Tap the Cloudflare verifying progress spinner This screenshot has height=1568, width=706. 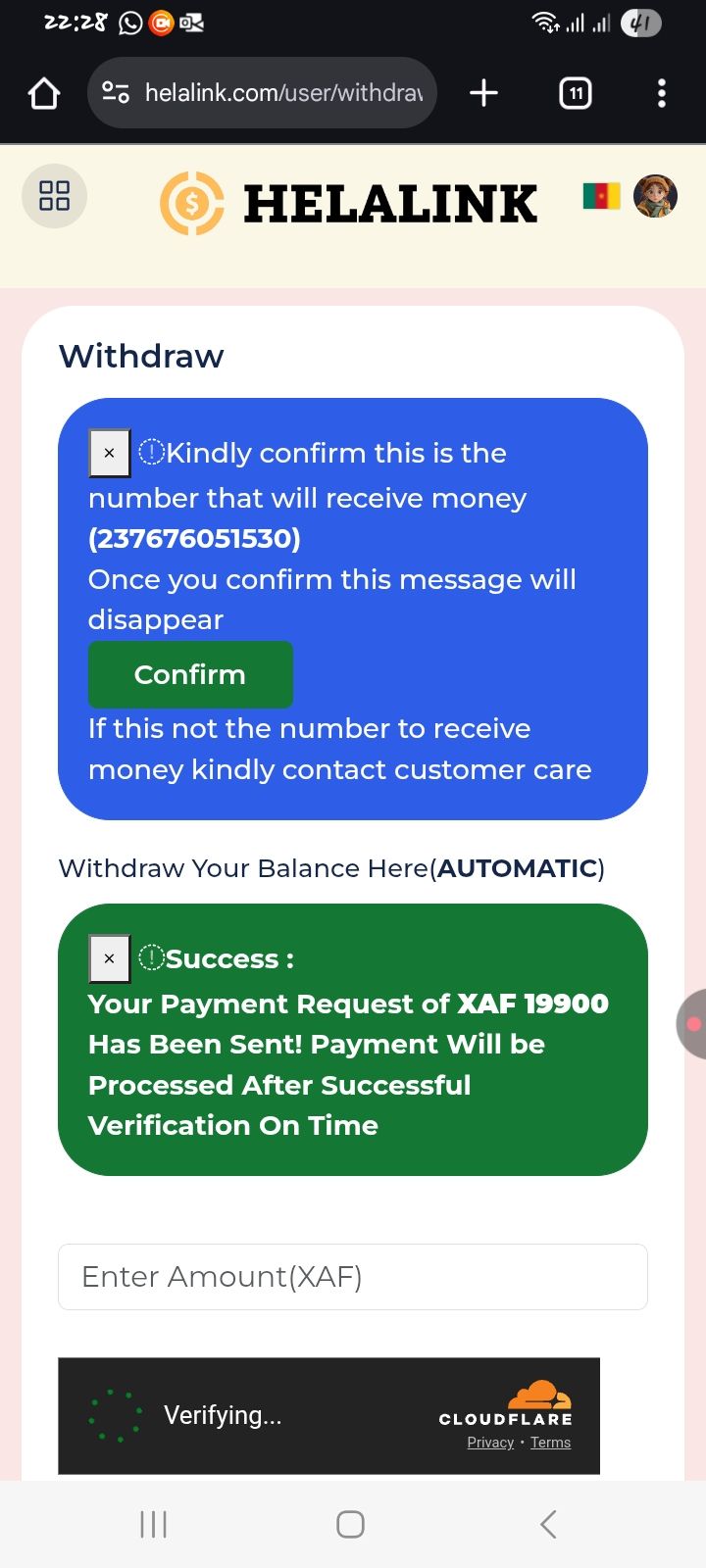[x=118, y=1415]
